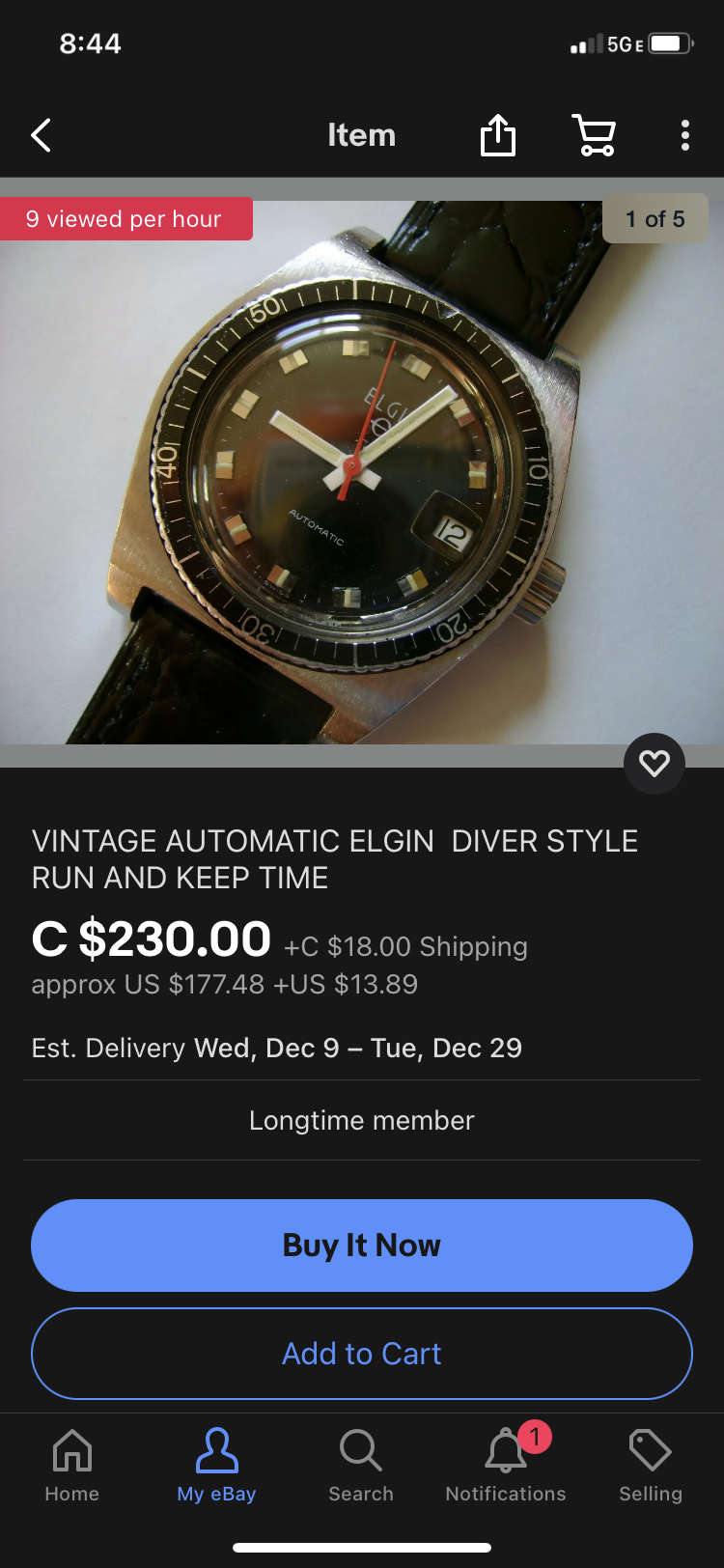Add the Elgin watch to cart
The width and height of the screenshot is (724, 1568).
point(362,1354)
